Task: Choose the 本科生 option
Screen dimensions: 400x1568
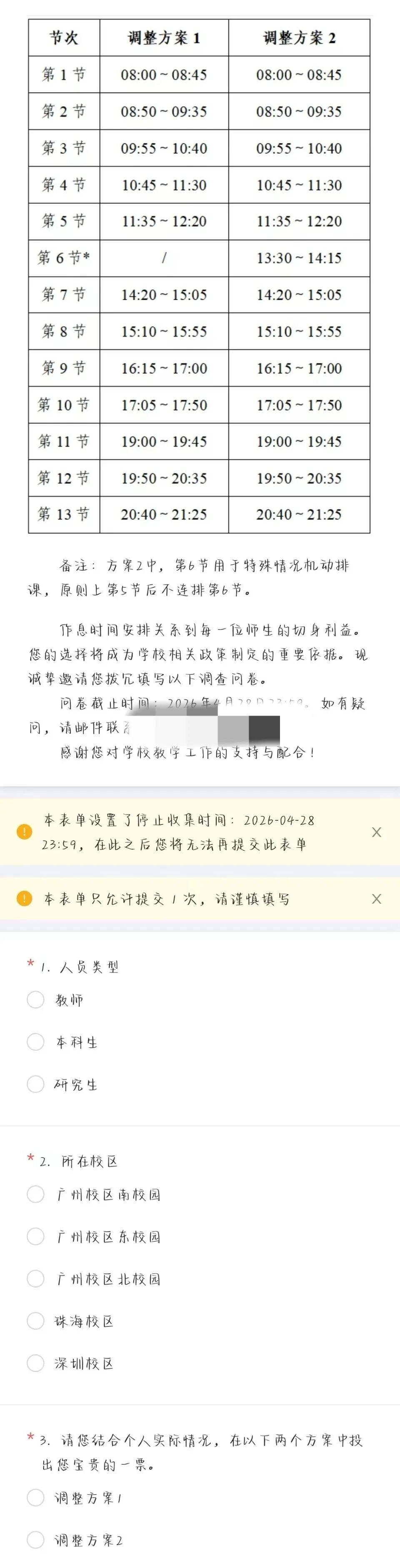Action: (x=36, y=1042)
